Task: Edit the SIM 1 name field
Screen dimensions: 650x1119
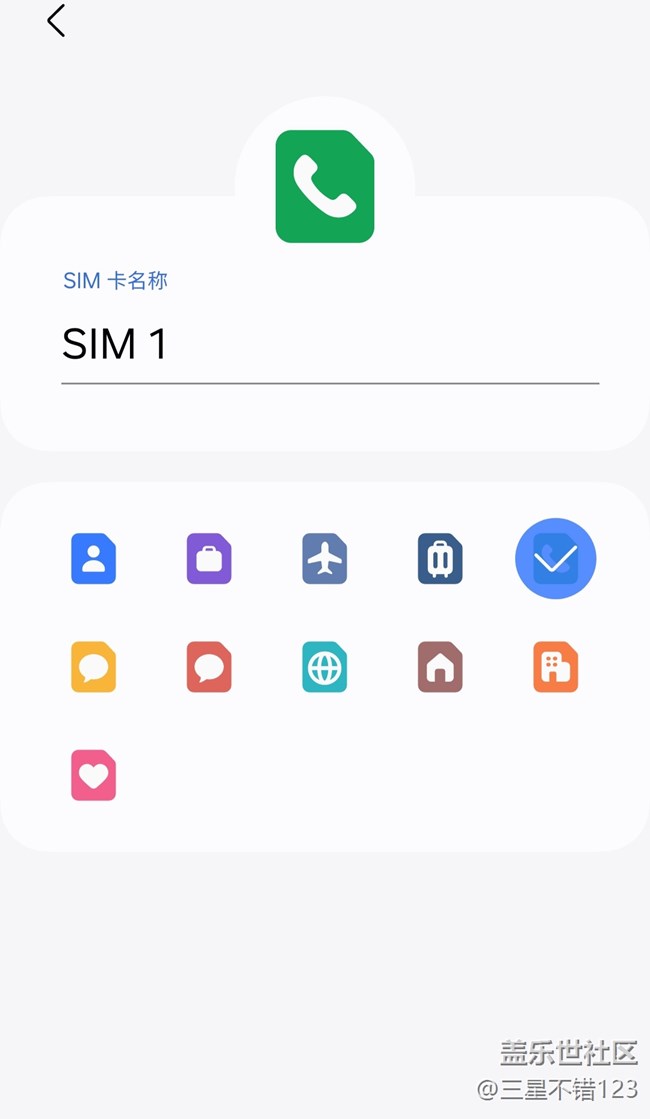Action: click(x=330, y=344)
